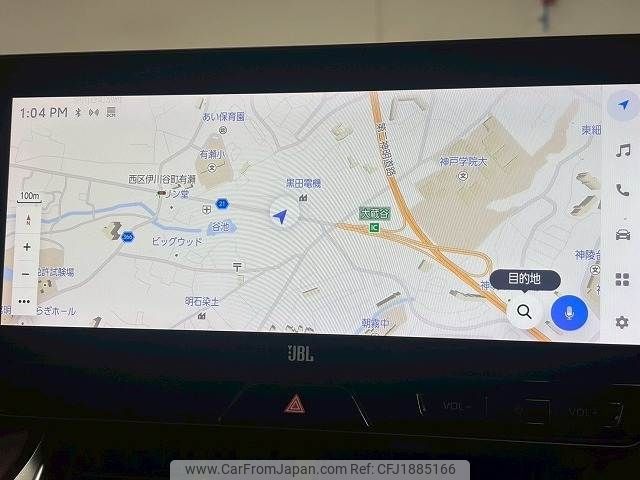
Task: Switch to the music tab
Action: click(623, 150)
